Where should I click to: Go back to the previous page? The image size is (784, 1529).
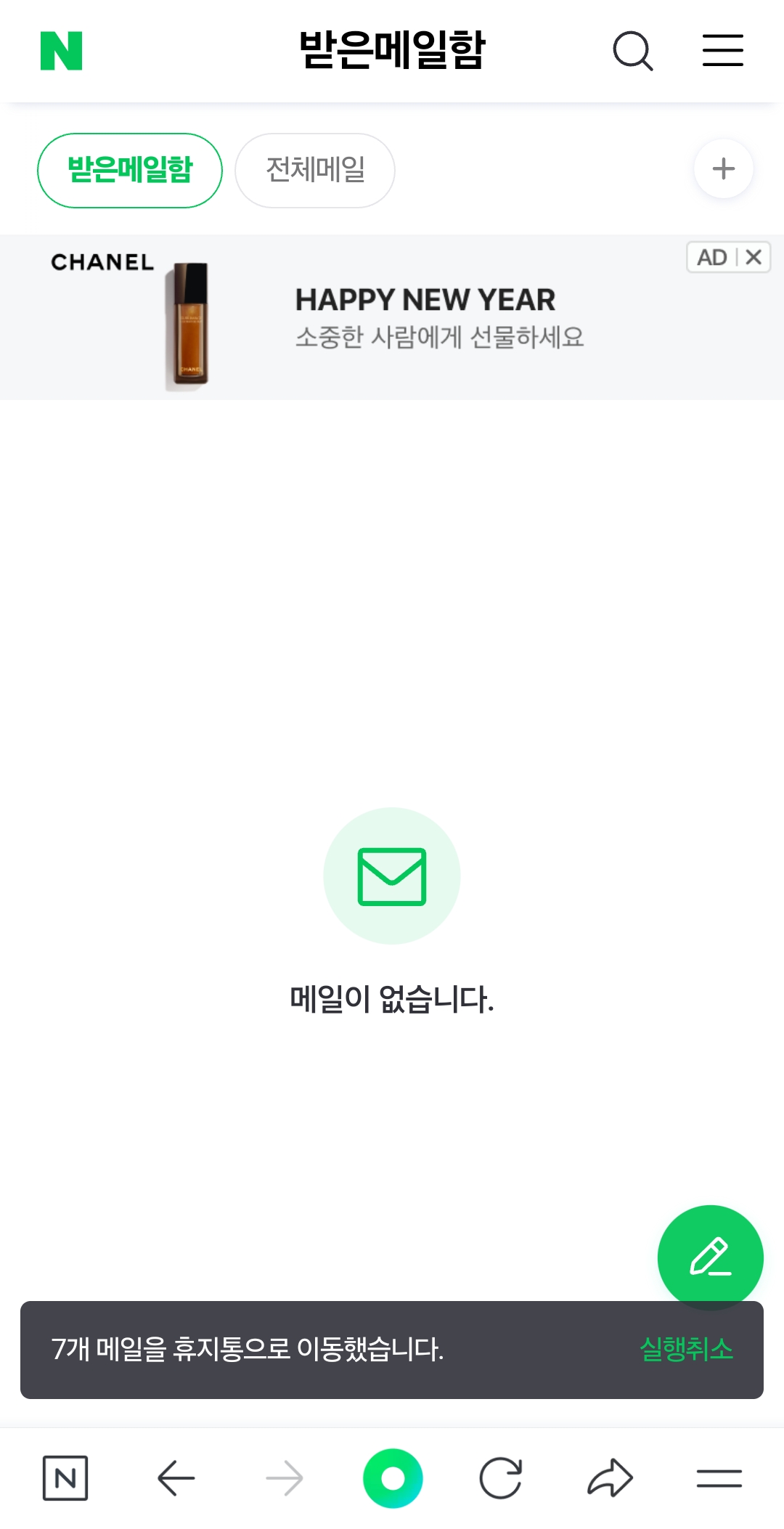coord(176,1477)
